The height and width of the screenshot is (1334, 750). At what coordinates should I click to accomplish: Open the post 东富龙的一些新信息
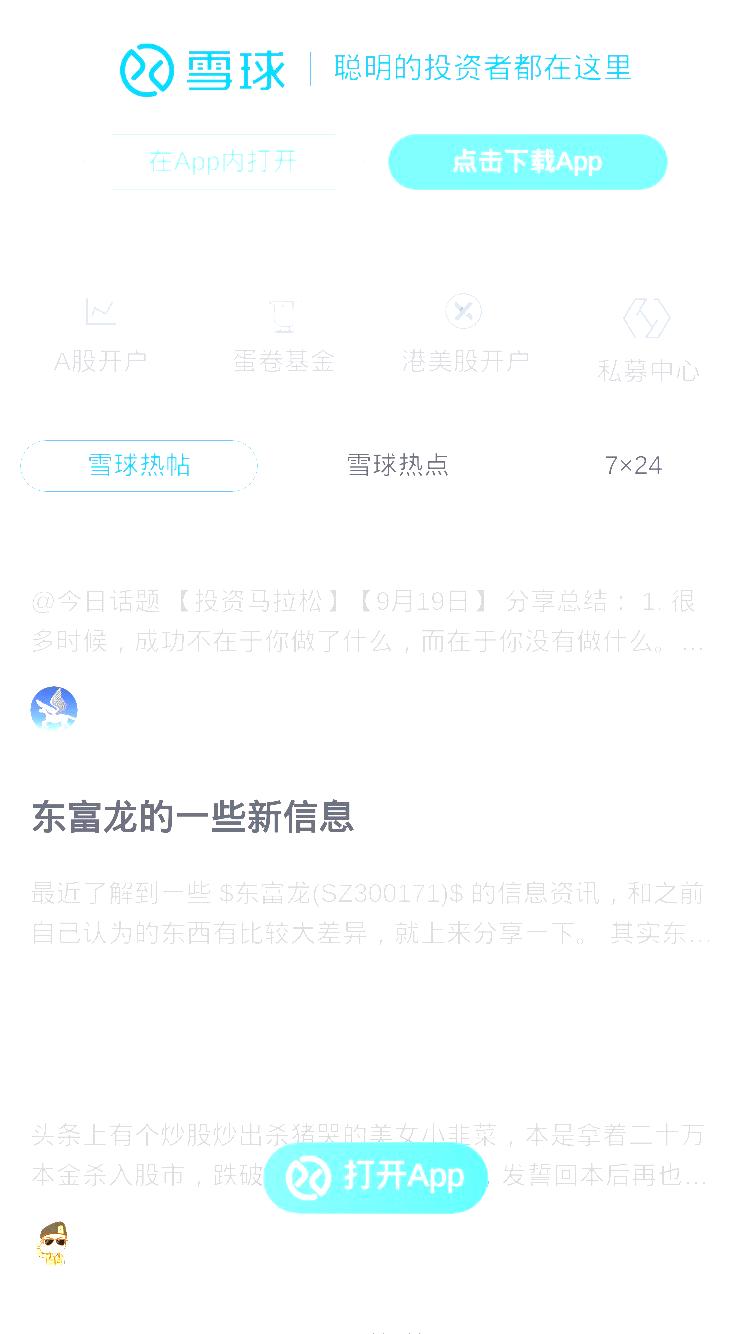[x=192, y=817]
